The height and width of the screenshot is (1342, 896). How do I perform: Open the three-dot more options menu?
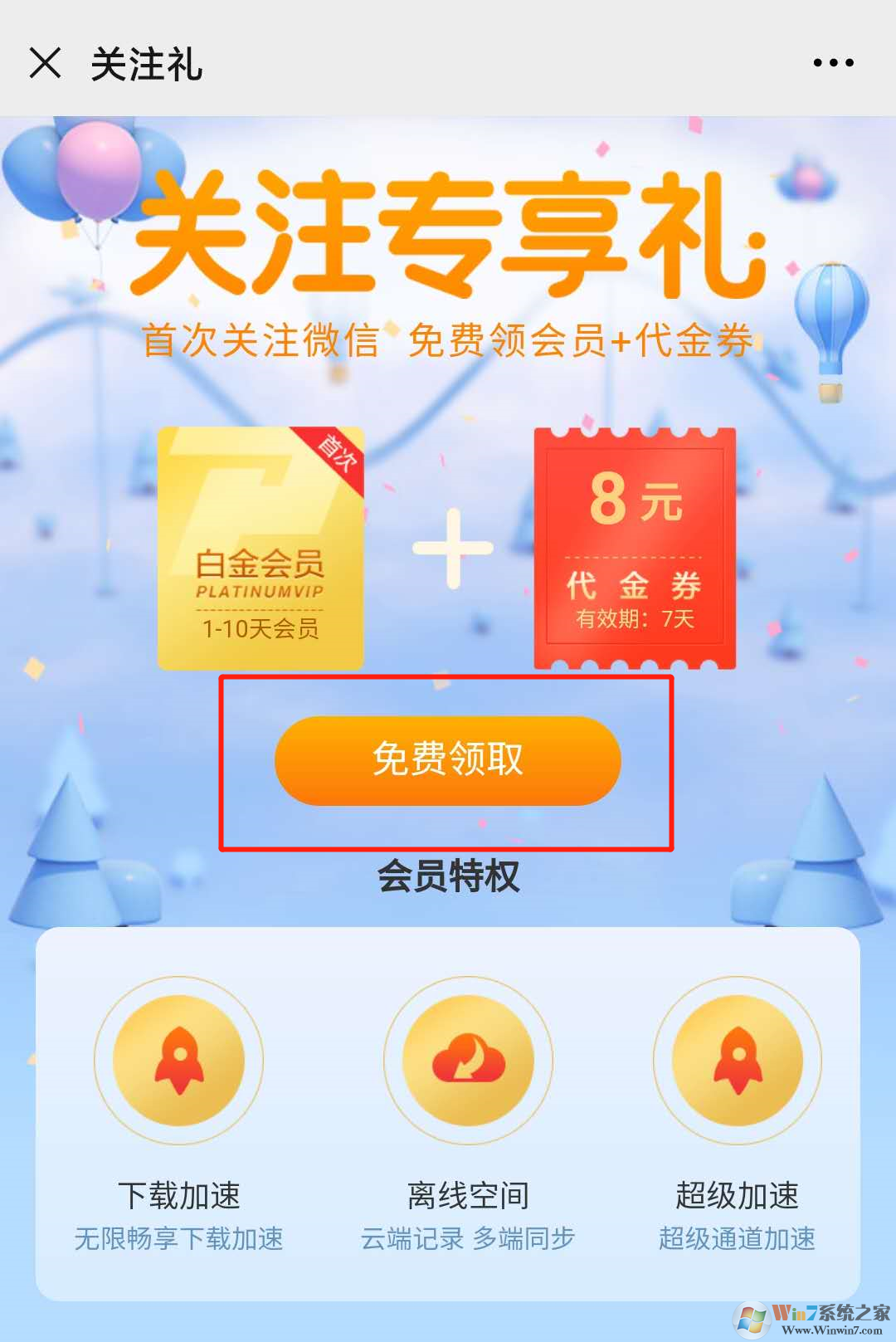pos(832,62)
